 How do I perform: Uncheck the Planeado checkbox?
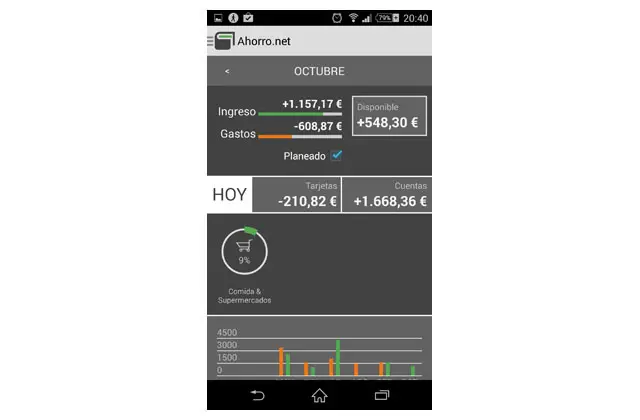(x=337, y=156)
